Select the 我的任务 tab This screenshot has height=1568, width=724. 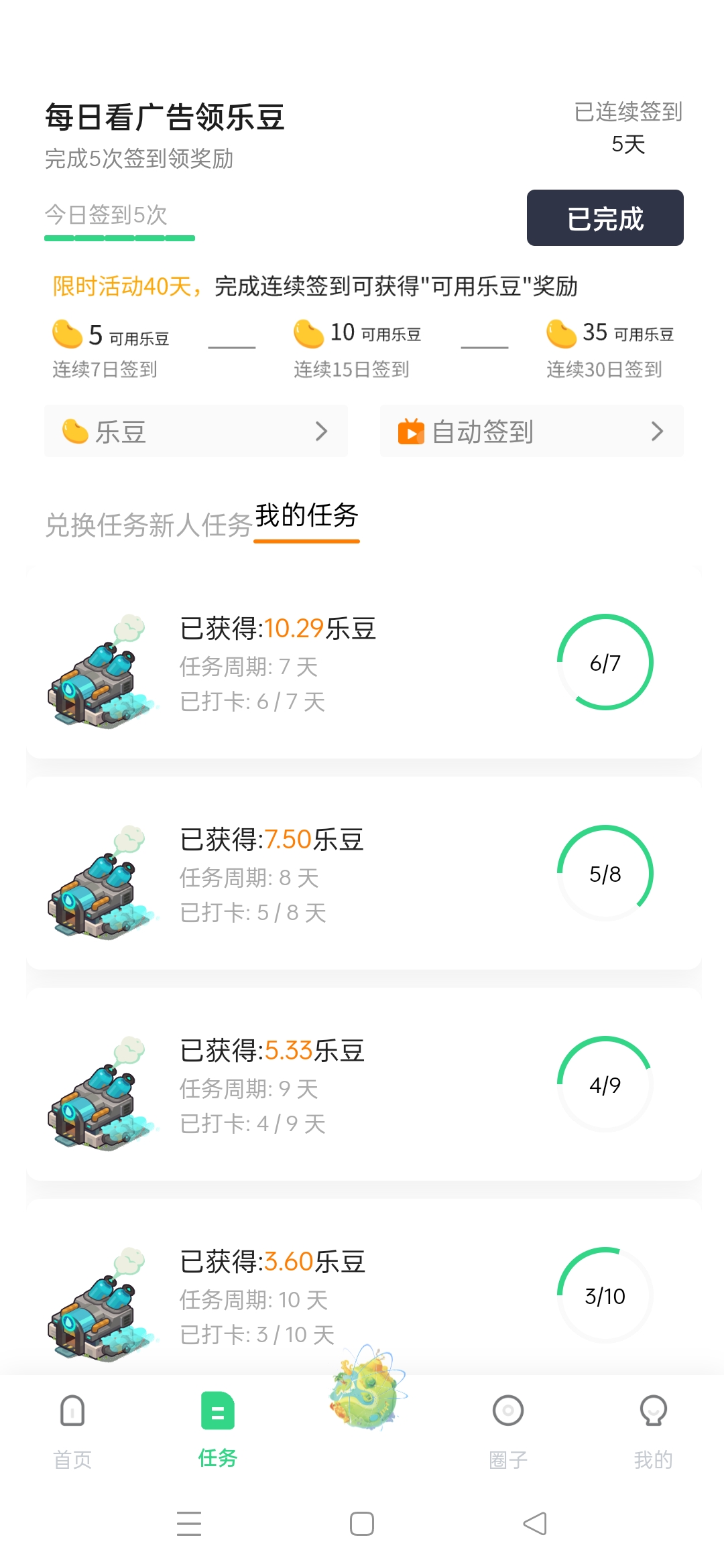coord(306,517)
